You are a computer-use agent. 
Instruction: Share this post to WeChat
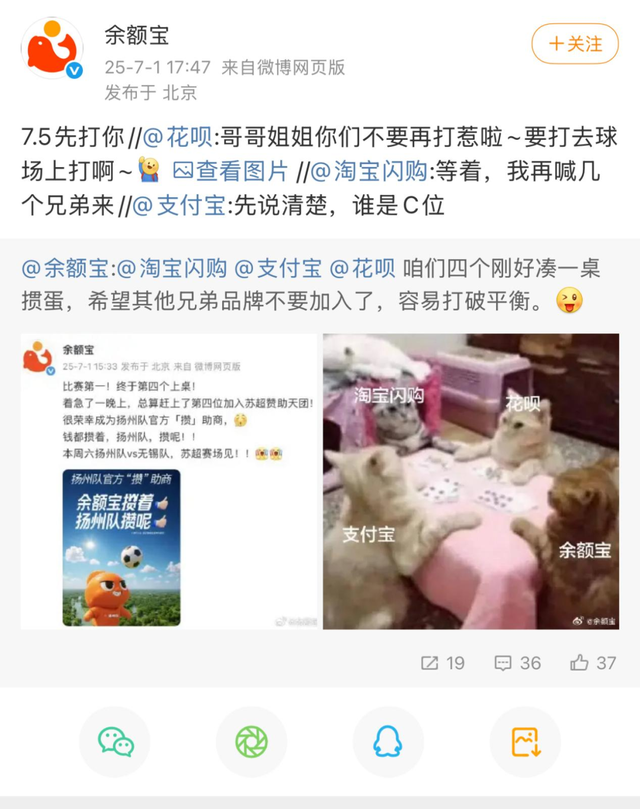[115, 741]
